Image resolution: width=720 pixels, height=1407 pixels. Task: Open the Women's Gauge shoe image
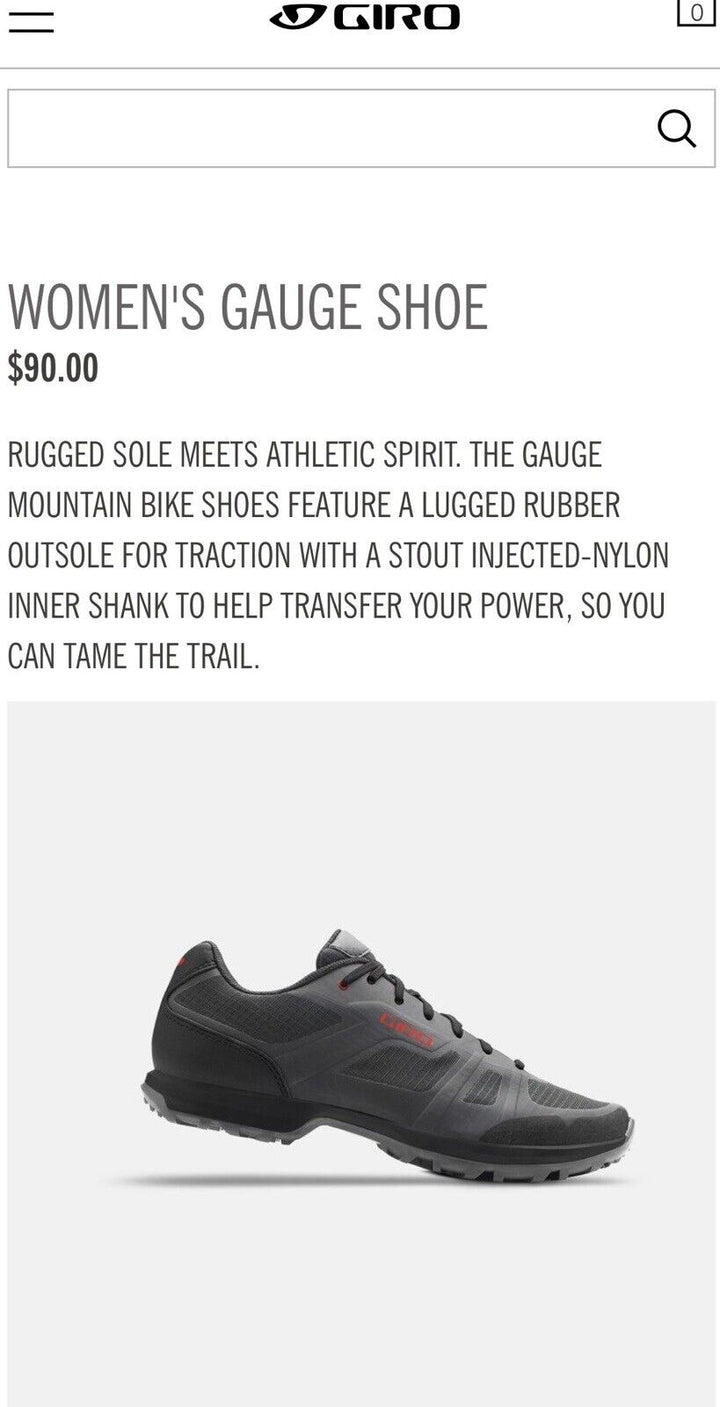[390, 1058]
